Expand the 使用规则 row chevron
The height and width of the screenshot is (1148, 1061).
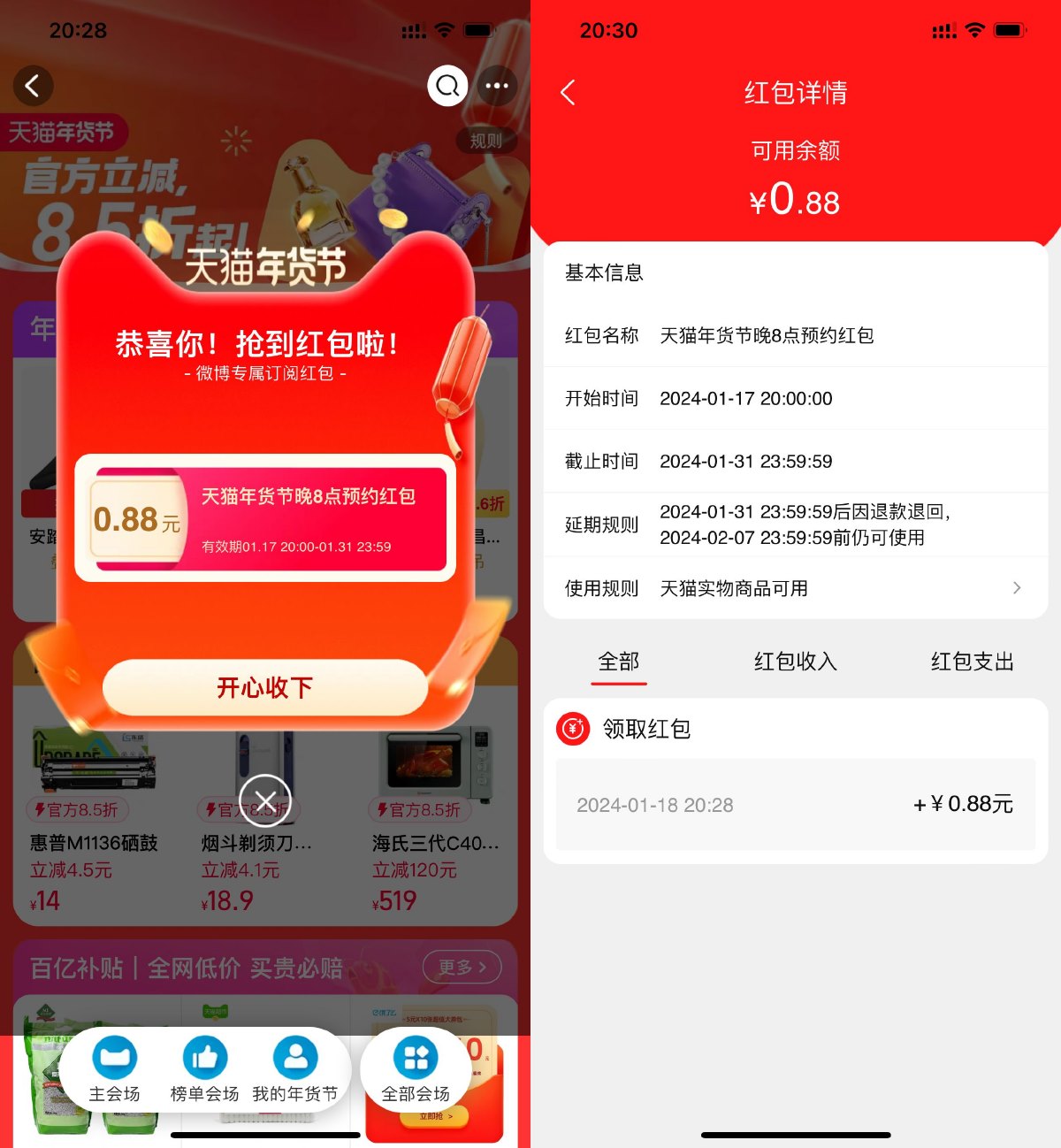tap(1017, 588)
